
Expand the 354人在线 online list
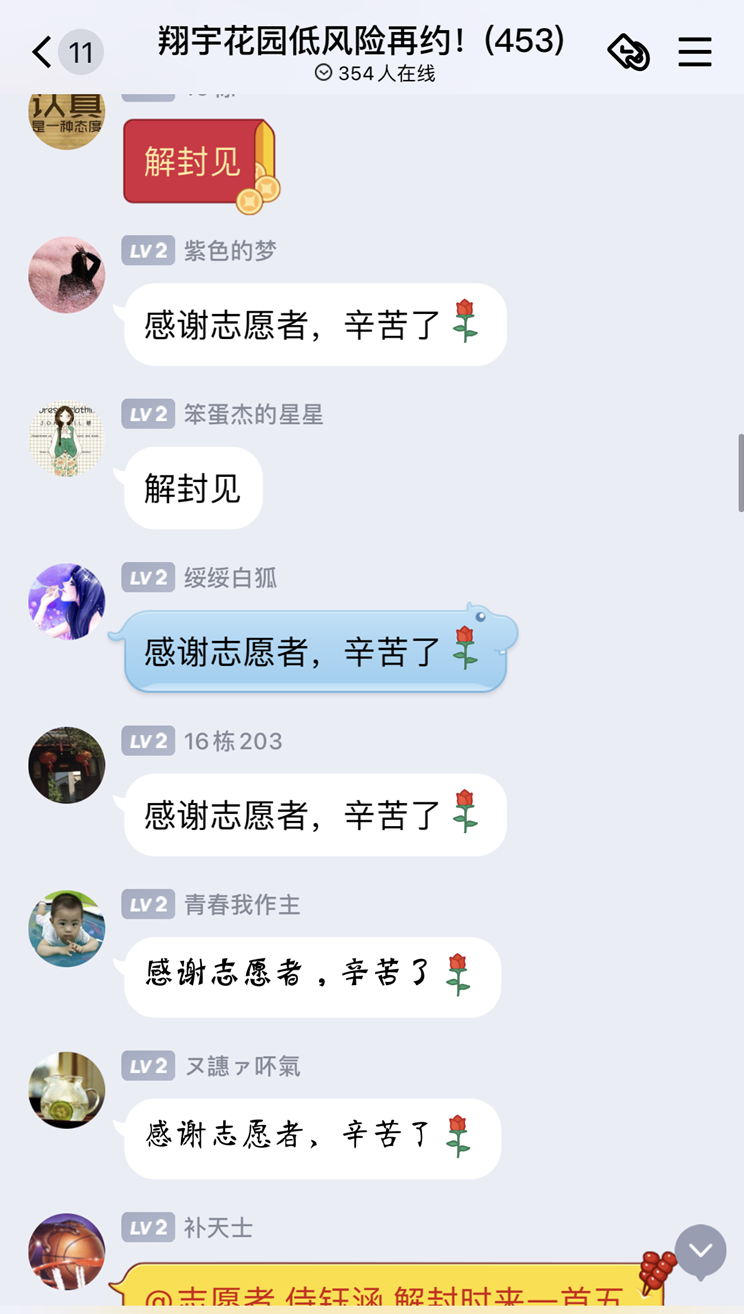[375, 73]
